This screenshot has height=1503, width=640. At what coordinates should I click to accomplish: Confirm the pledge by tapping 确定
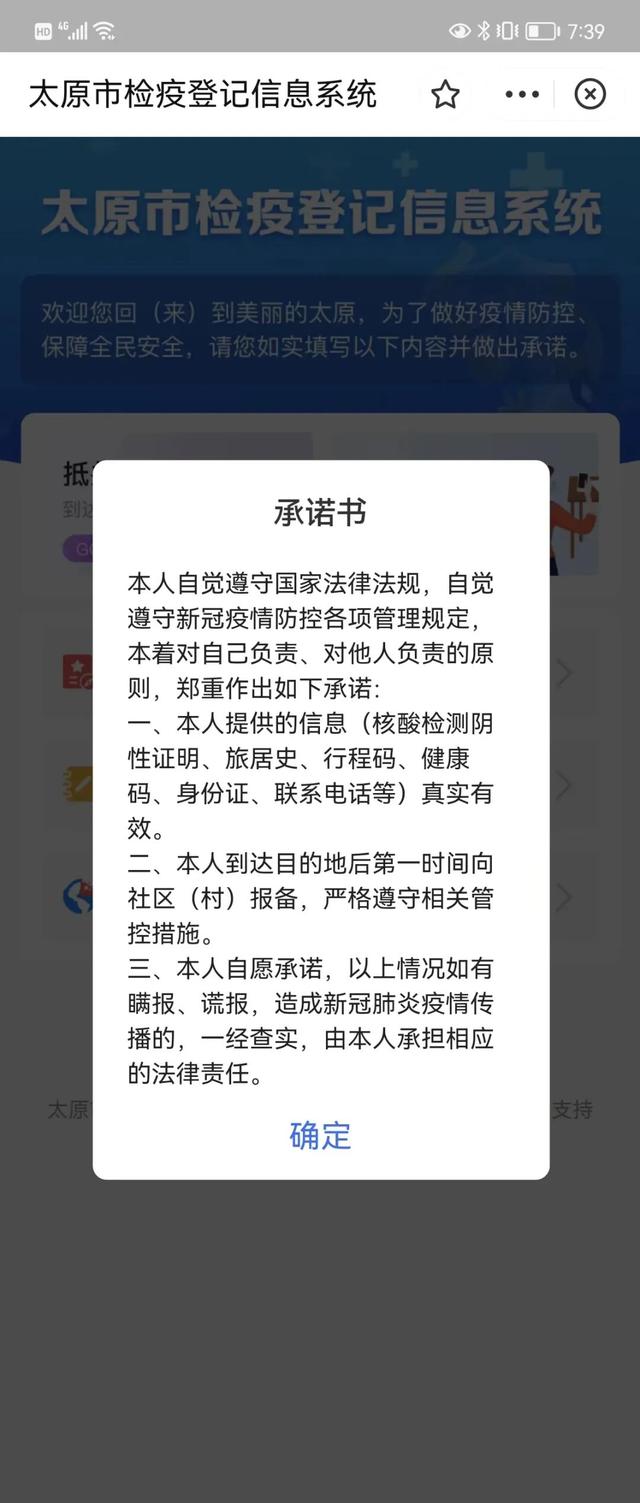[x=320, y=1135]
